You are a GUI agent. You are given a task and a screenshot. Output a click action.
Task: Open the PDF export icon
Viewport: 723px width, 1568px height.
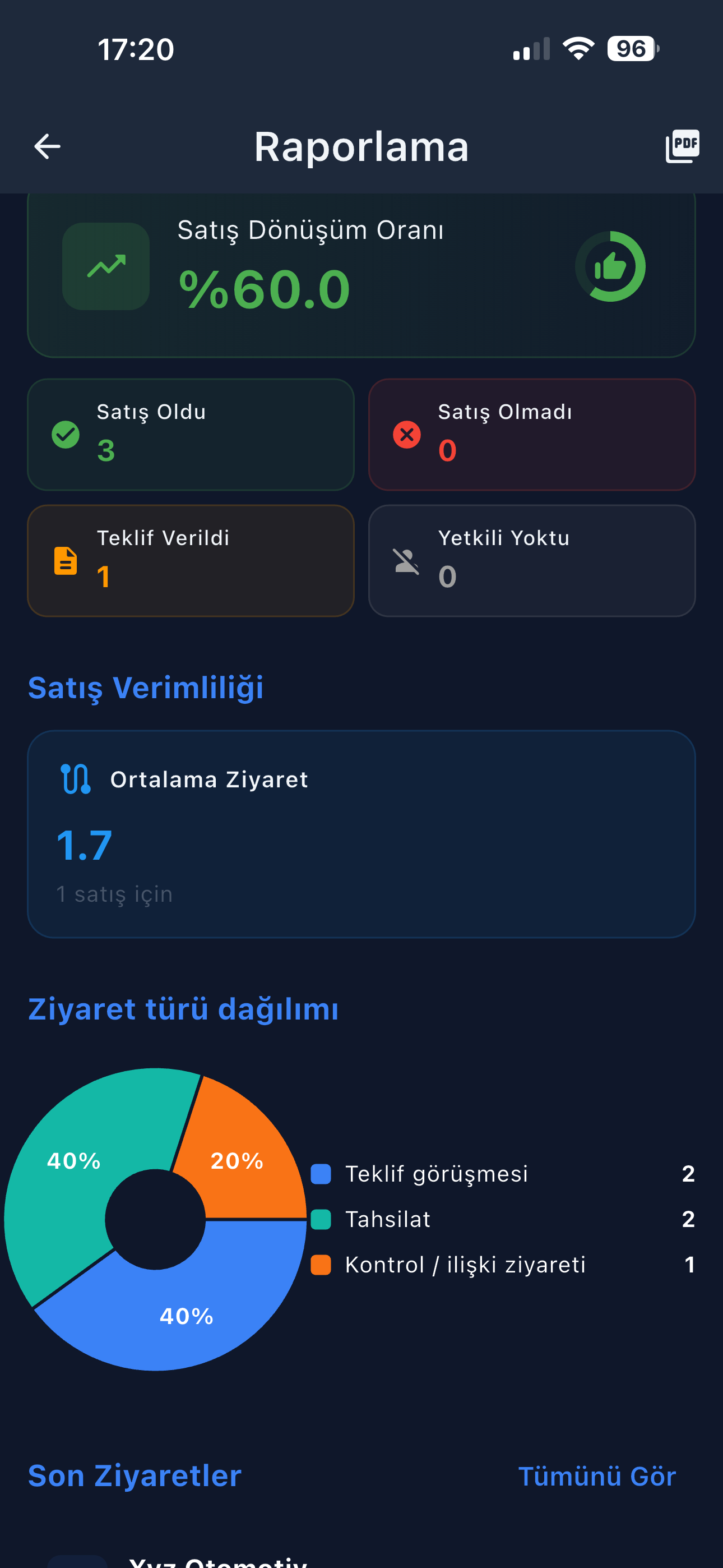point(682,146)
